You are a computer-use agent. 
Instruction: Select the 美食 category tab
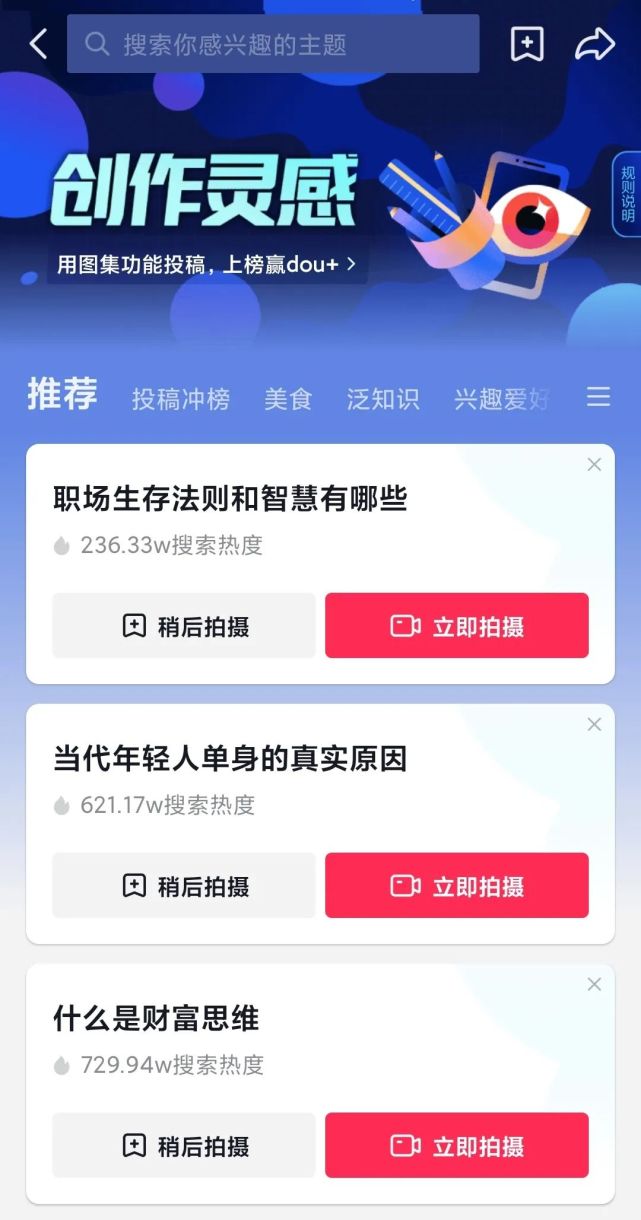pyautogui.click(x=288, y=399)
